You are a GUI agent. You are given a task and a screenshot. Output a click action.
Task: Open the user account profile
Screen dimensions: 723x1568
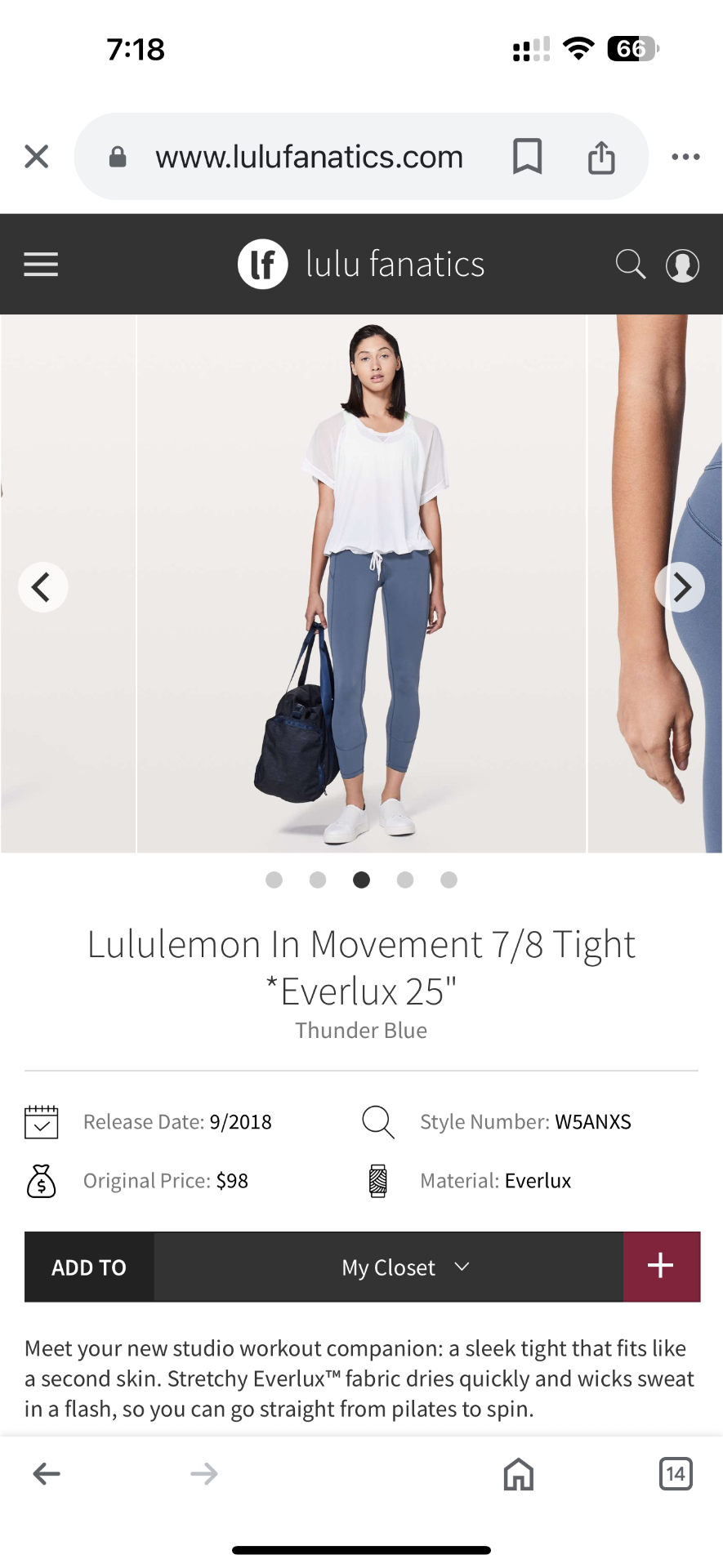[682, 265]
